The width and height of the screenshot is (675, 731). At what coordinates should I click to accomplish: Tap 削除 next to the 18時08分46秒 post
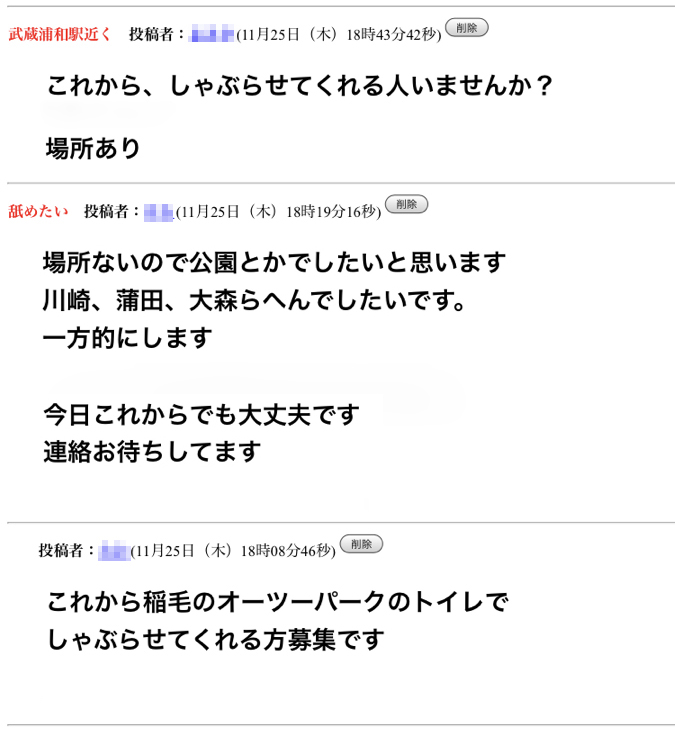click(361, 544)
